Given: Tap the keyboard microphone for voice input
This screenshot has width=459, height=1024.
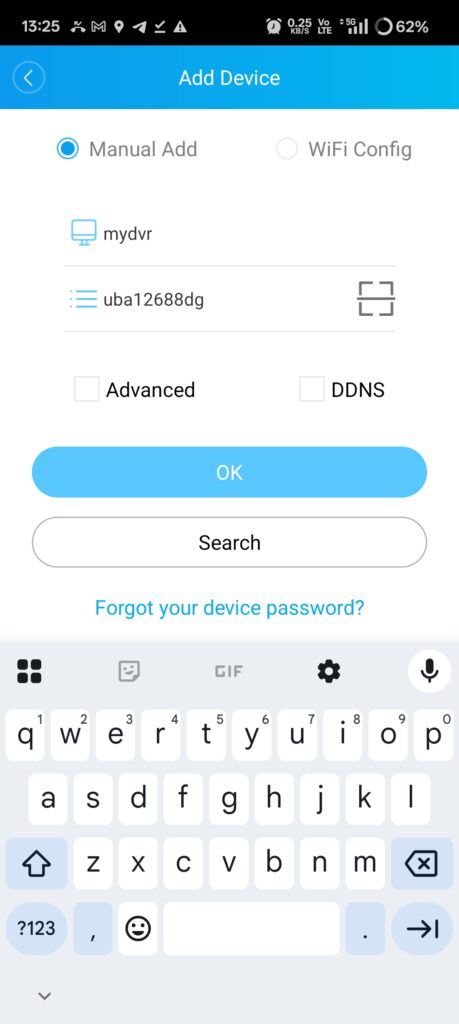Looking at the screenshot, I should click(x=429, y=671).
